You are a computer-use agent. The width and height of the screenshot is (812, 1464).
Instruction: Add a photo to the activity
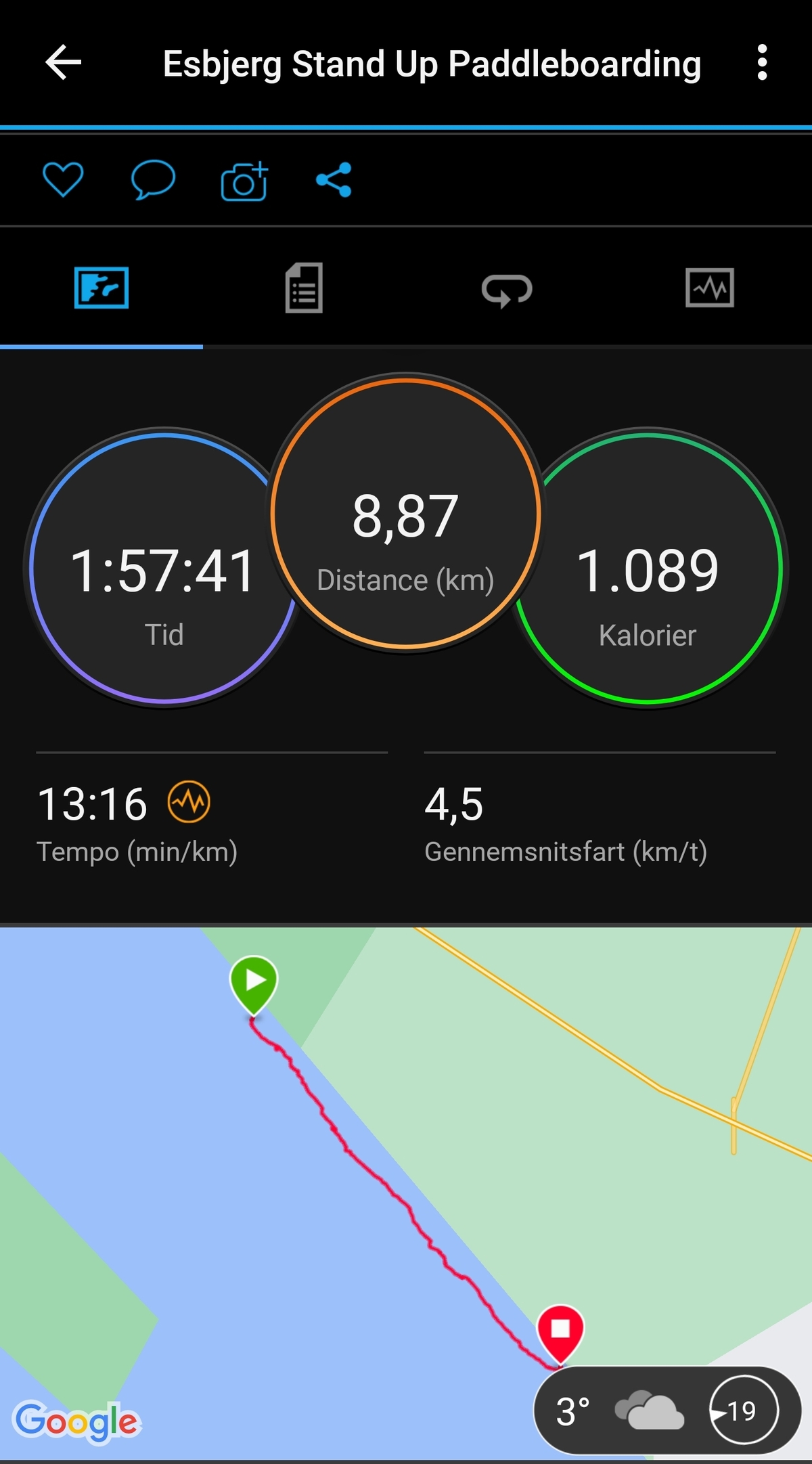tap(244, 181)
